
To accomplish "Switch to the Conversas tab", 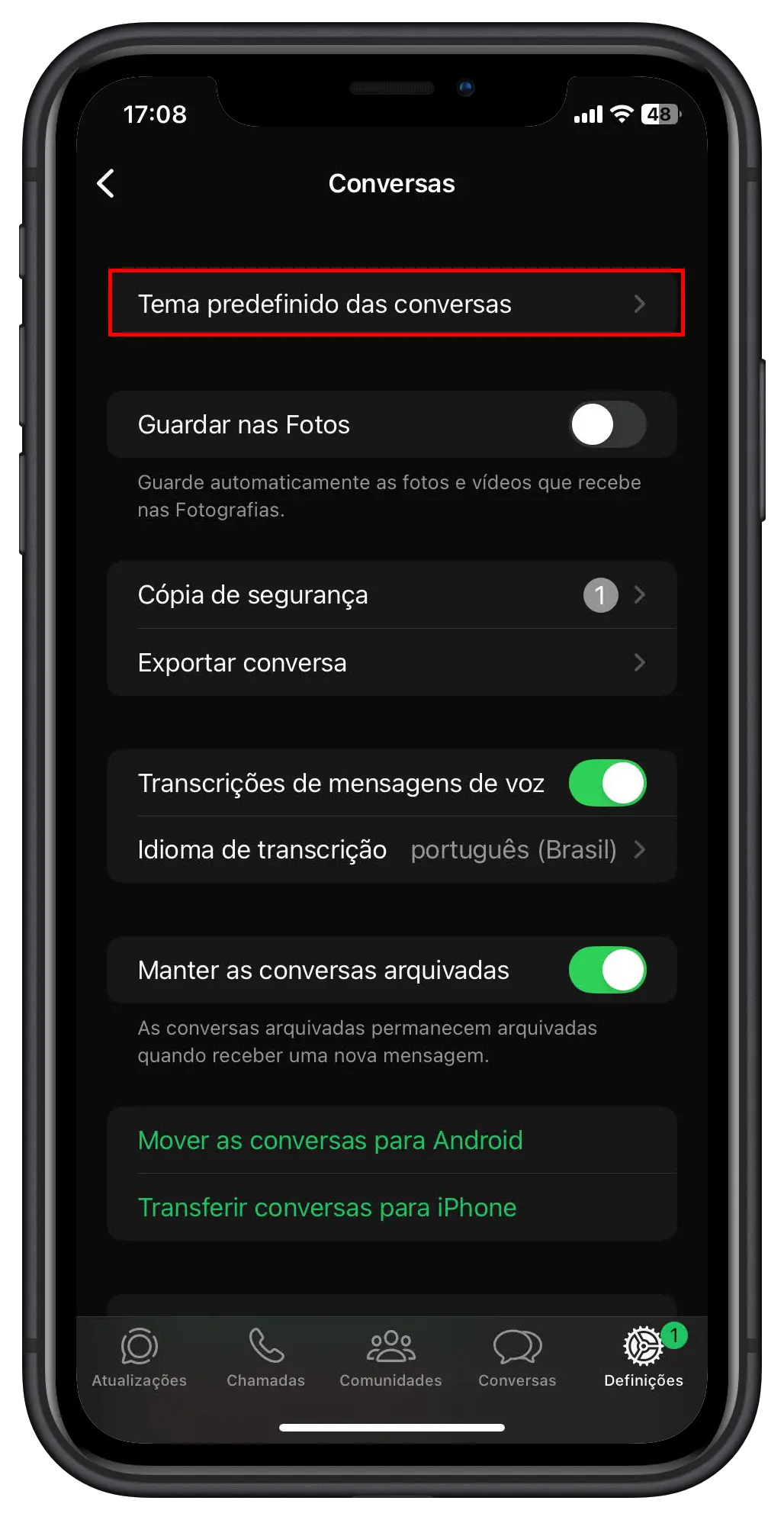I will pos(517,1357).
